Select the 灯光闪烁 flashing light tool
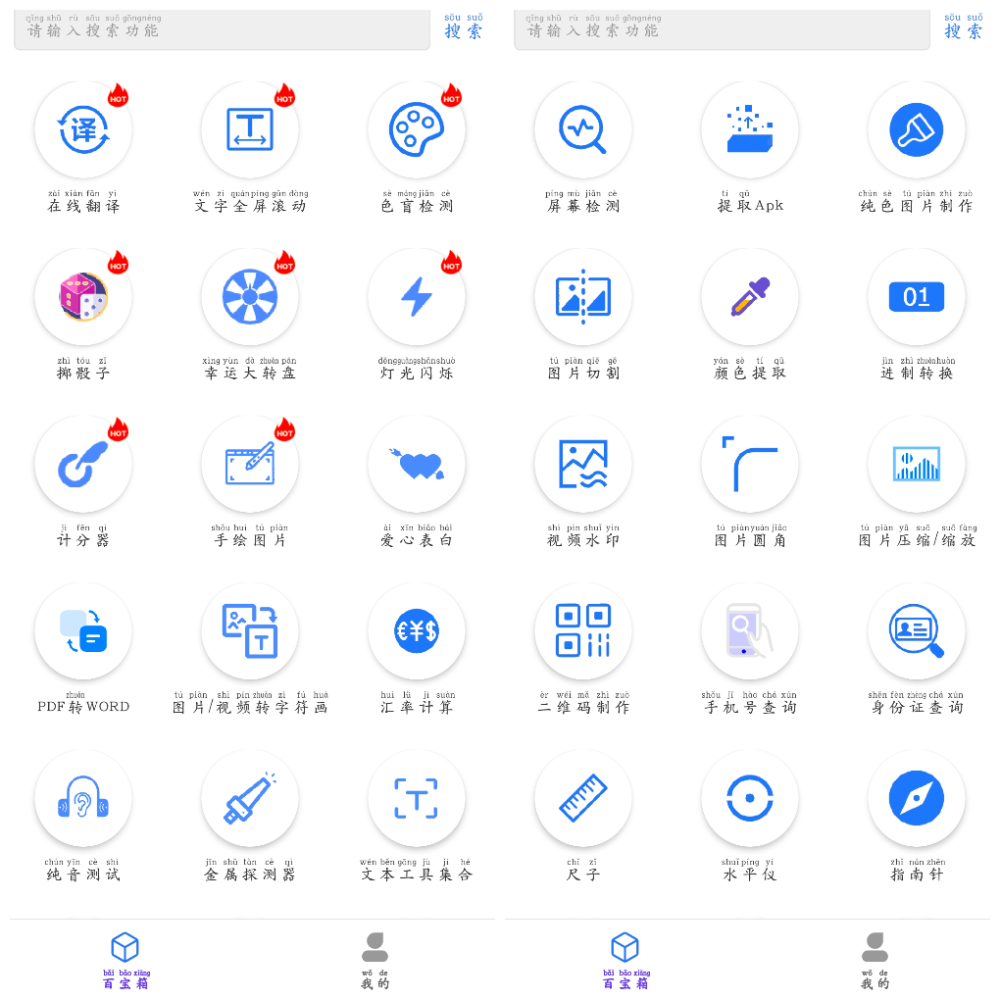Viewport: 1000px width, 1000px height. click(x=416, y=297)
